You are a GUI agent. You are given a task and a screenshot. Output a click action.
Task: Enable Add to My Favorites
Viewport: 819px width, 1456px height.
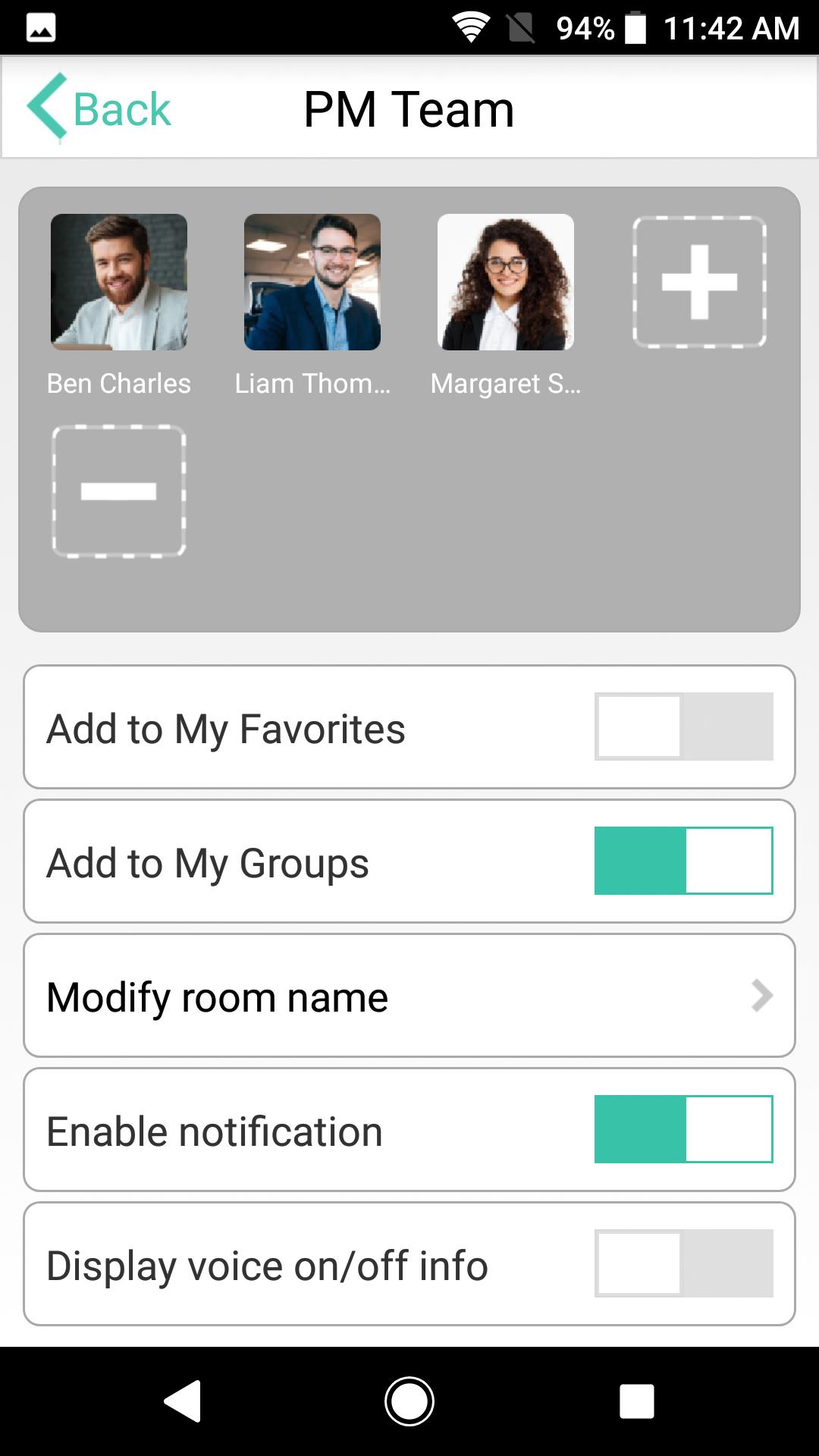[683, 726]
